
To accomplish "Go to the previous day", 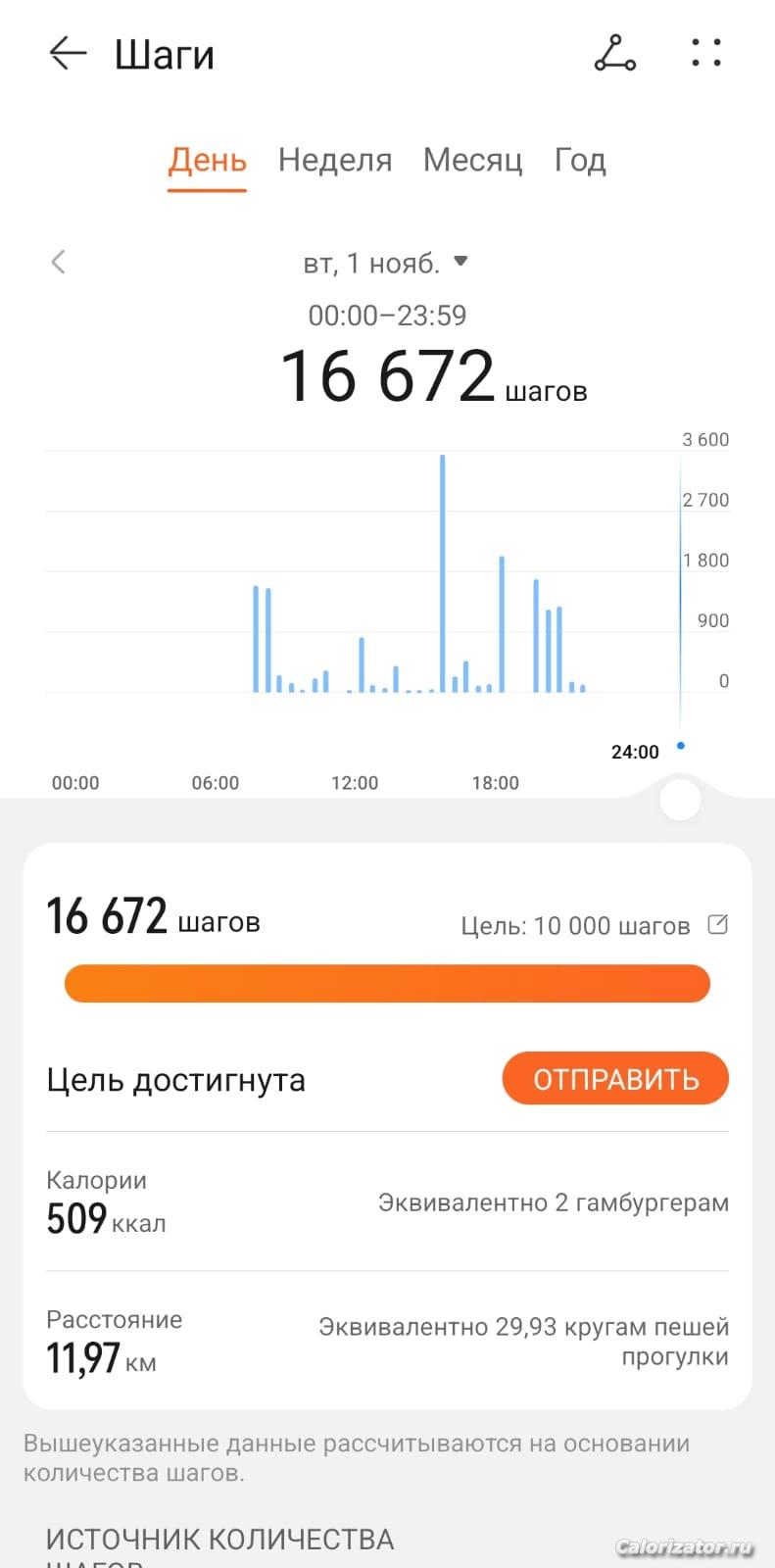I will point(59,262).
